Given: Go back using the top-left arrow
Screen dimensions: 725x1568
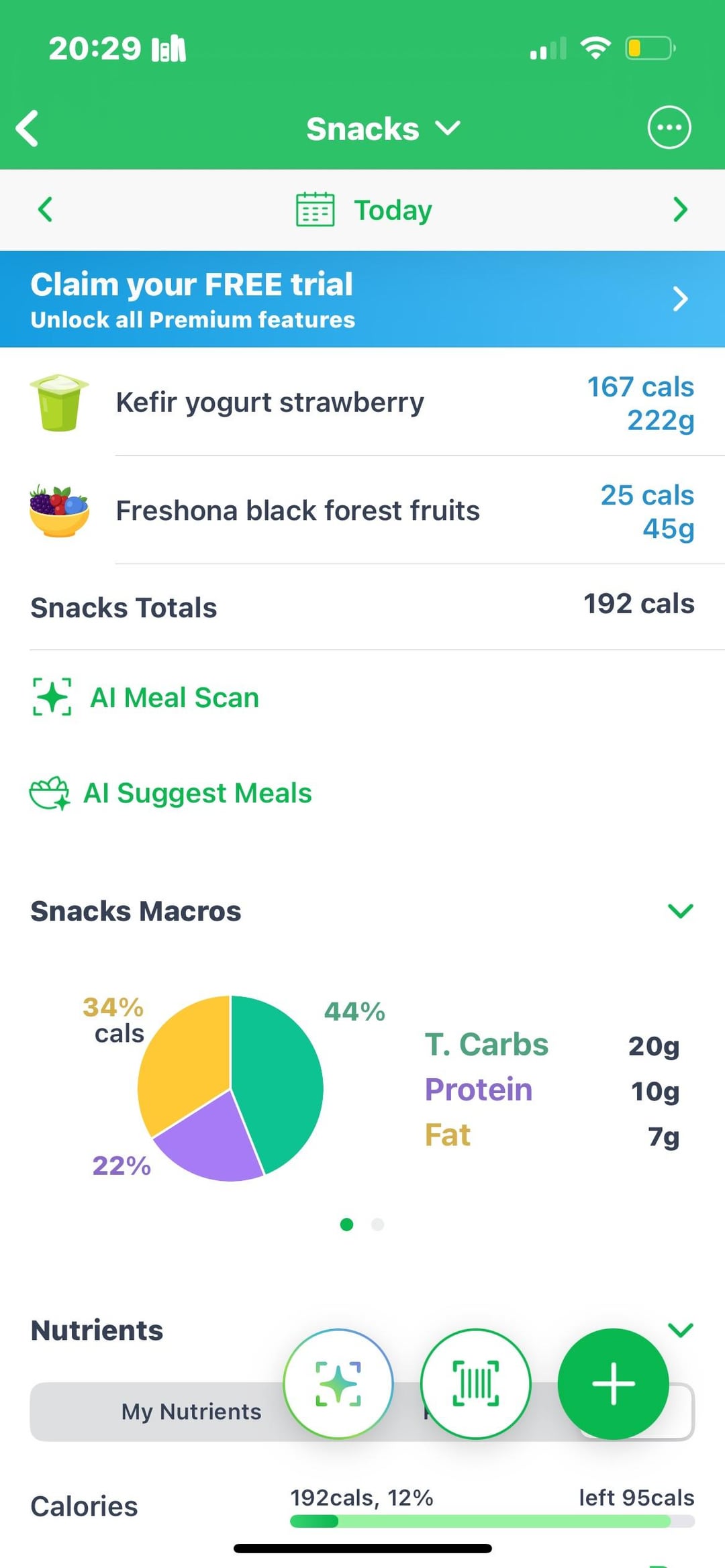Looking at the screenshot, I should pos(28,128).
